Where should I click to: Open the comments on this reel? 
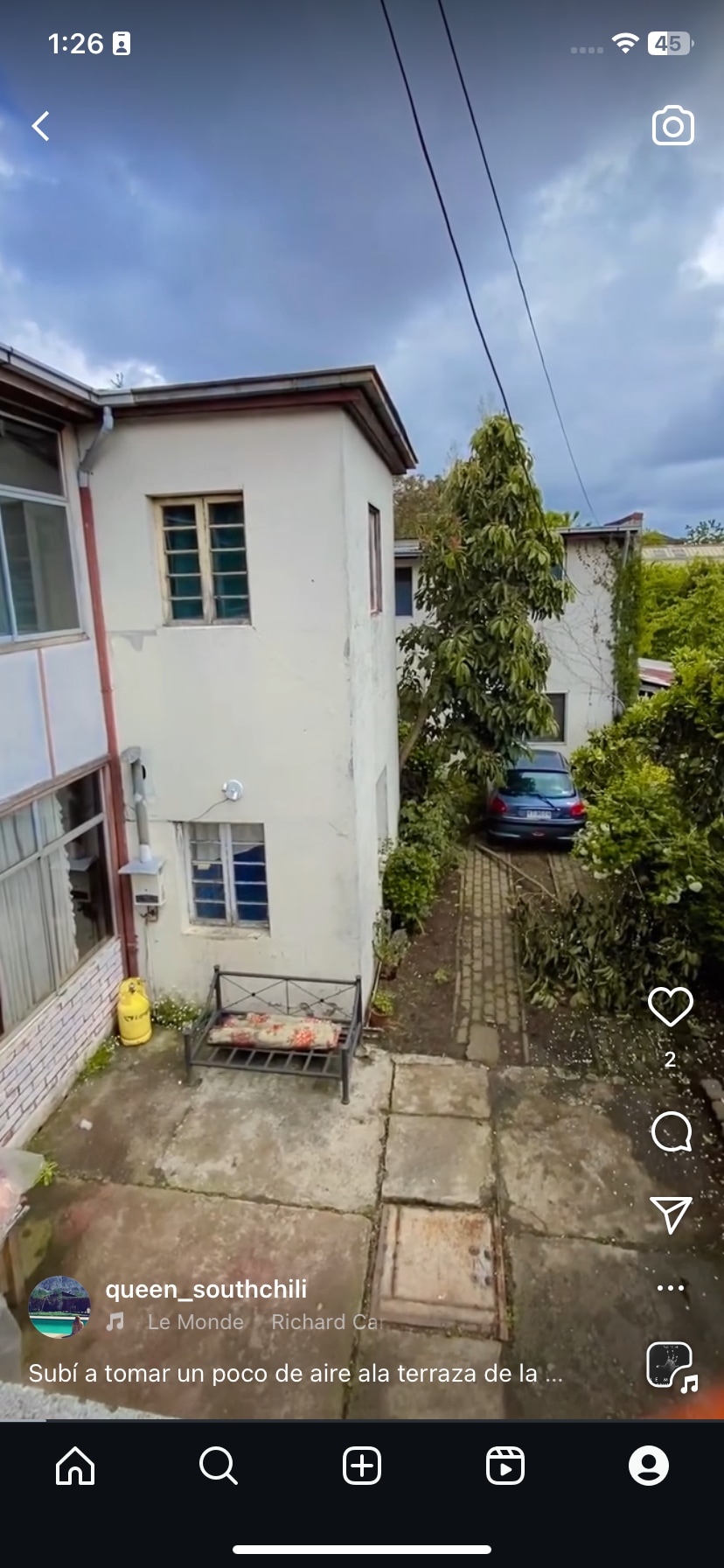coord(671,1132)
